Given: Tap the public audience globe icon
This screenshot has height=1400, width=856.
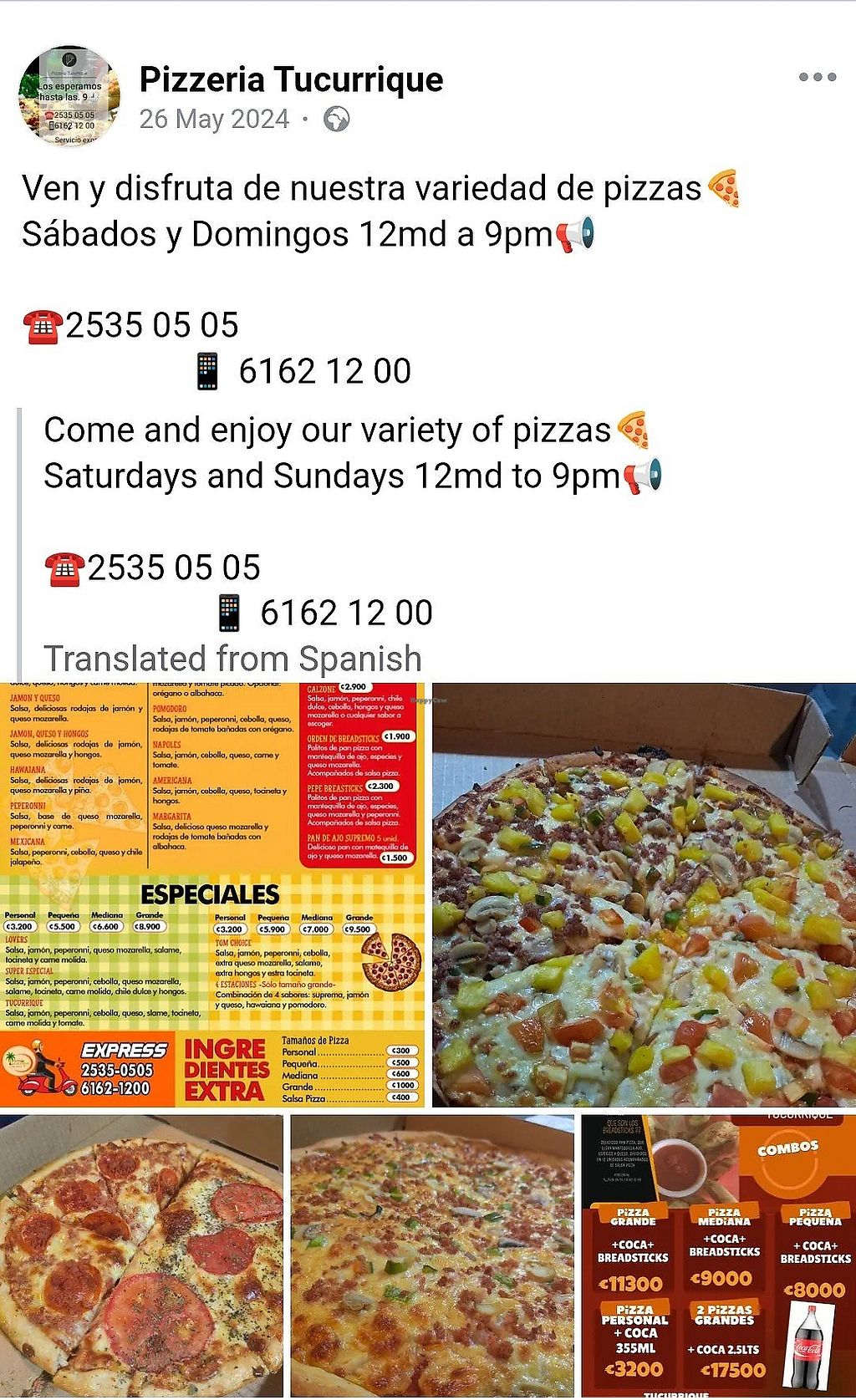Looking at the screenshot, I should coord(336,120).
